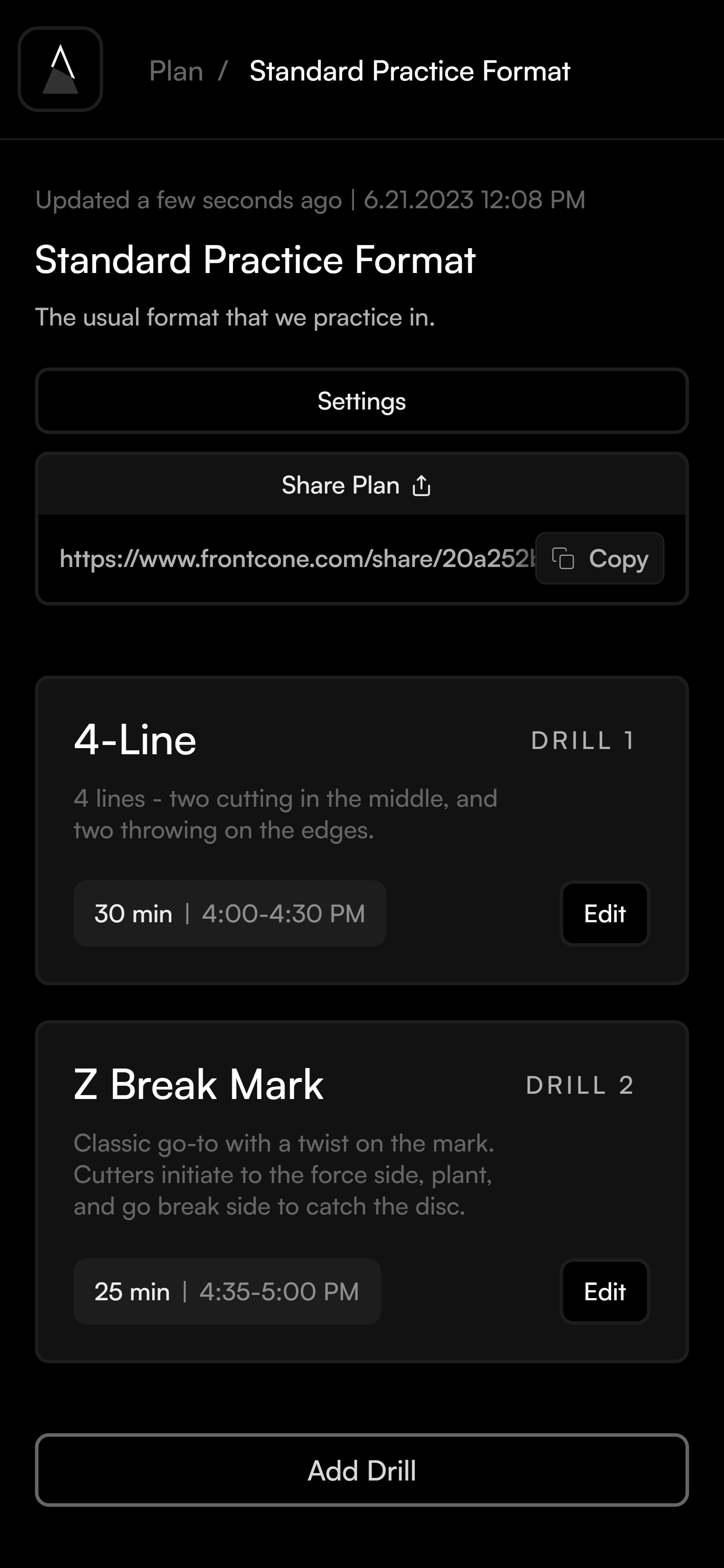Screen dimensions: 724x1568
Task: Edit the Z Break Mark drill
Action: (605, 1291)
